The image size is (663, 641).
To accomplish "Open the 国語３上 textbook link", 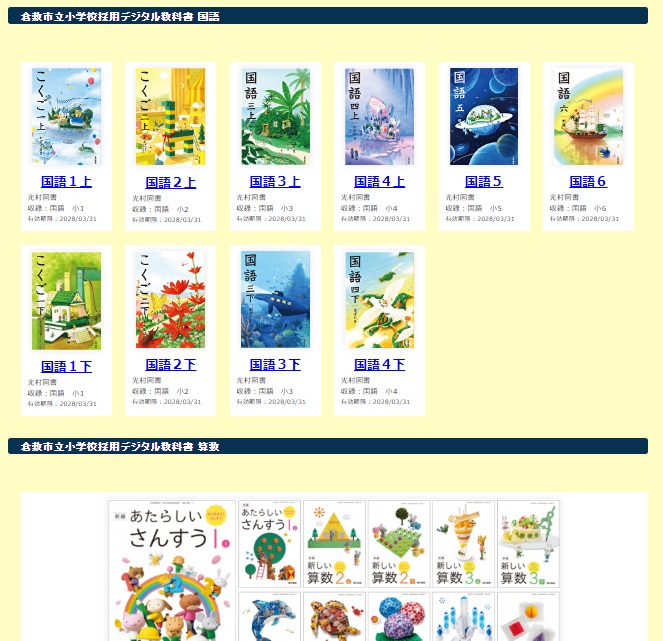I will click(x=275, y=182).
